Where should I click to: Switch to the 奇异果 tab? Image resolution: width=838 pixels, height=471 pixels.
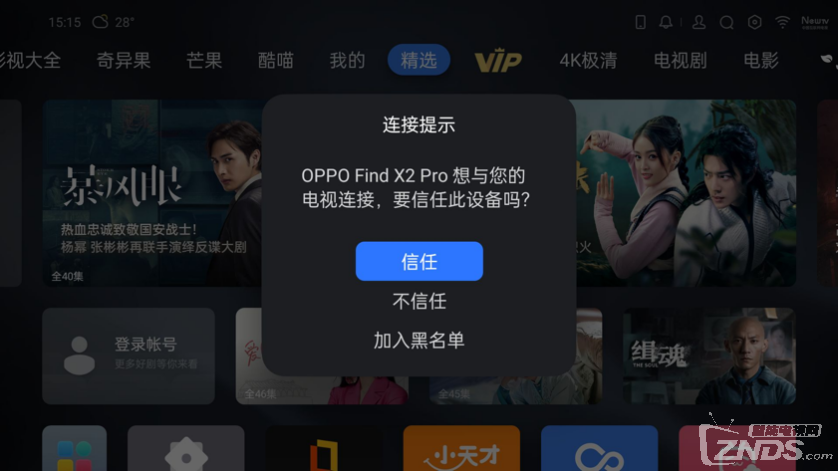click(124, 61)
